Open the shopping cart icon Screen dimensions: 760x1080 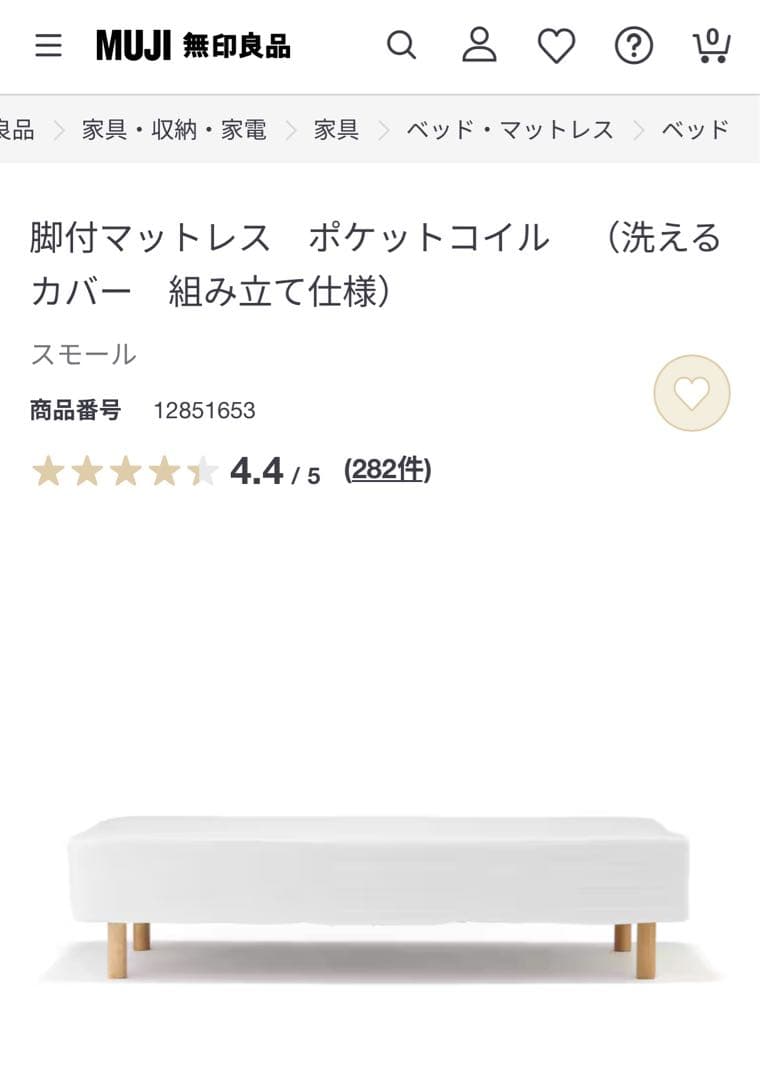click(710, 45)
